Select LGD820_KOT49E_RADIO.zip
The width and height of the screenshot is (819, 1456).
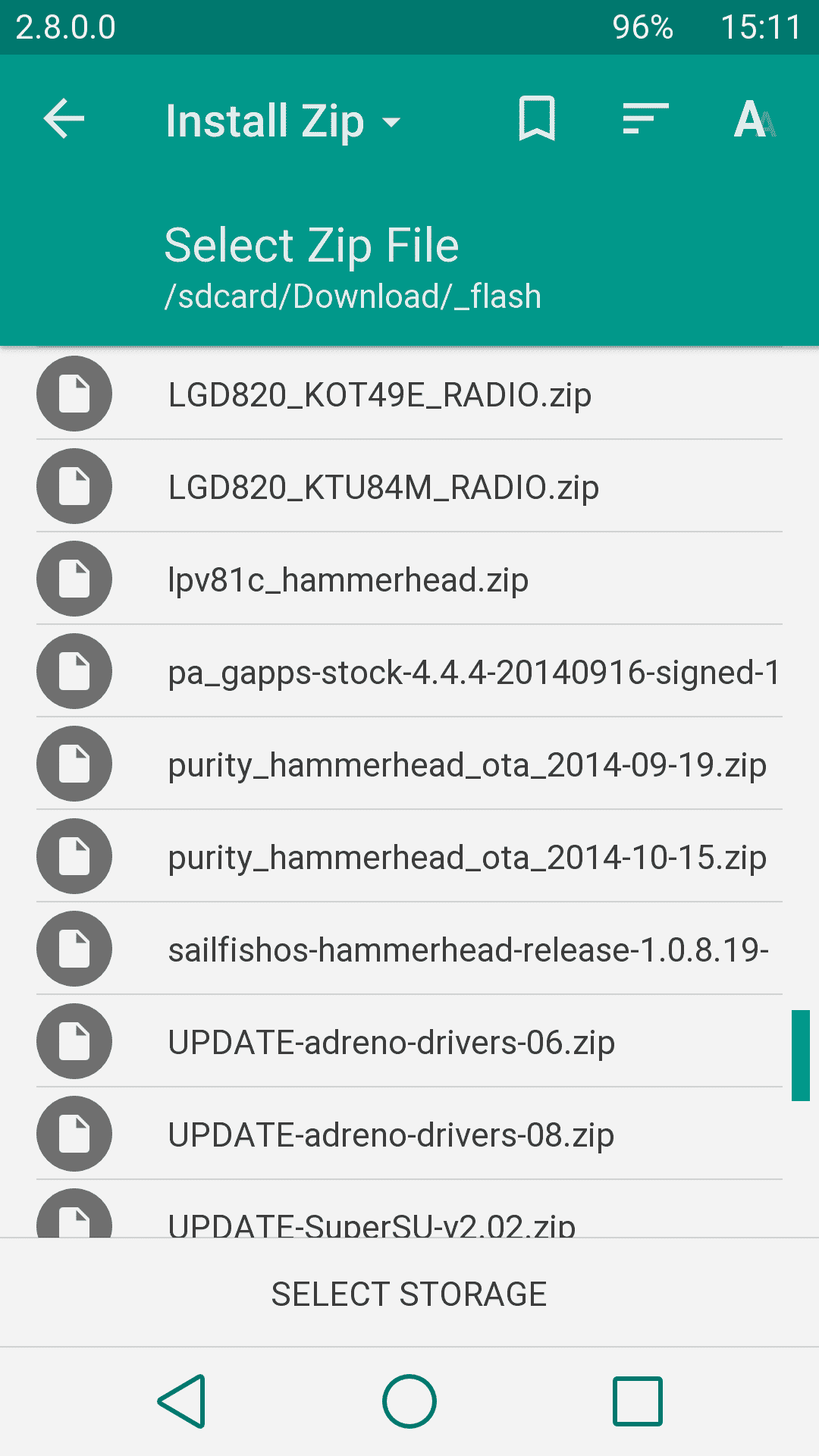[379, 395]
